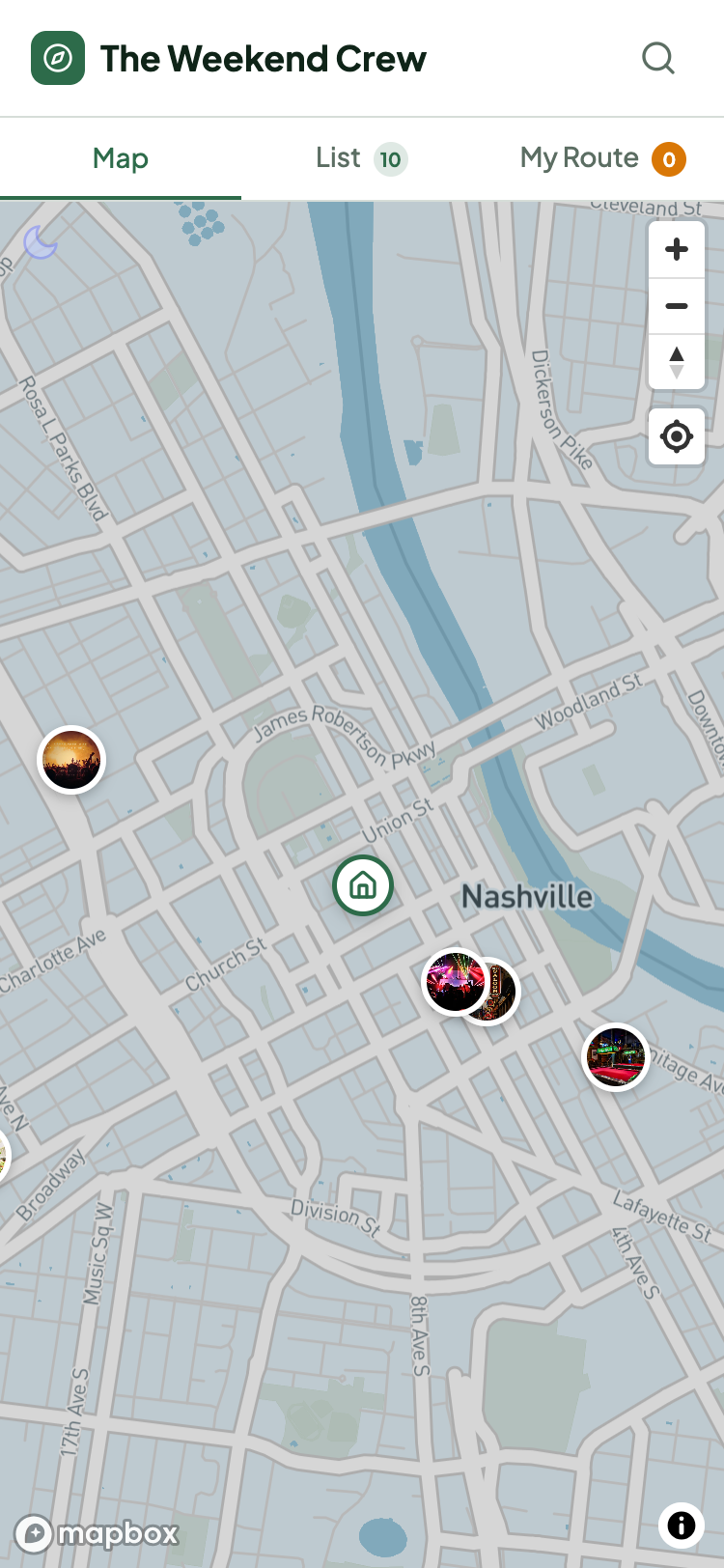Open the map attribution info button
Screen dimensions: 724x1568
pyautogui.click(x=682, y=1526)
